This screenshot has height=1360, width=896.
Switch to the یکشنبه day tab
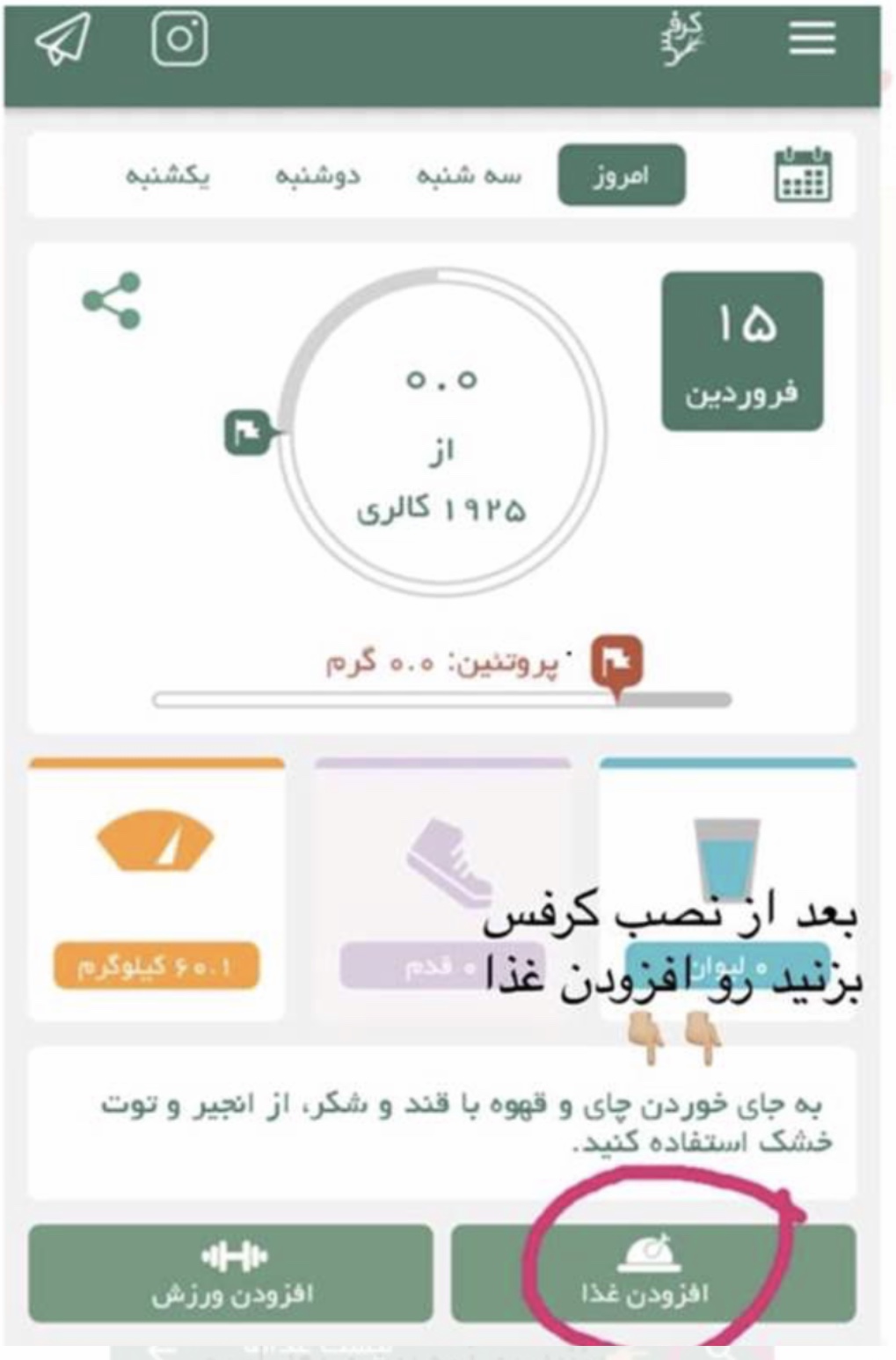(x=167, y=175)
